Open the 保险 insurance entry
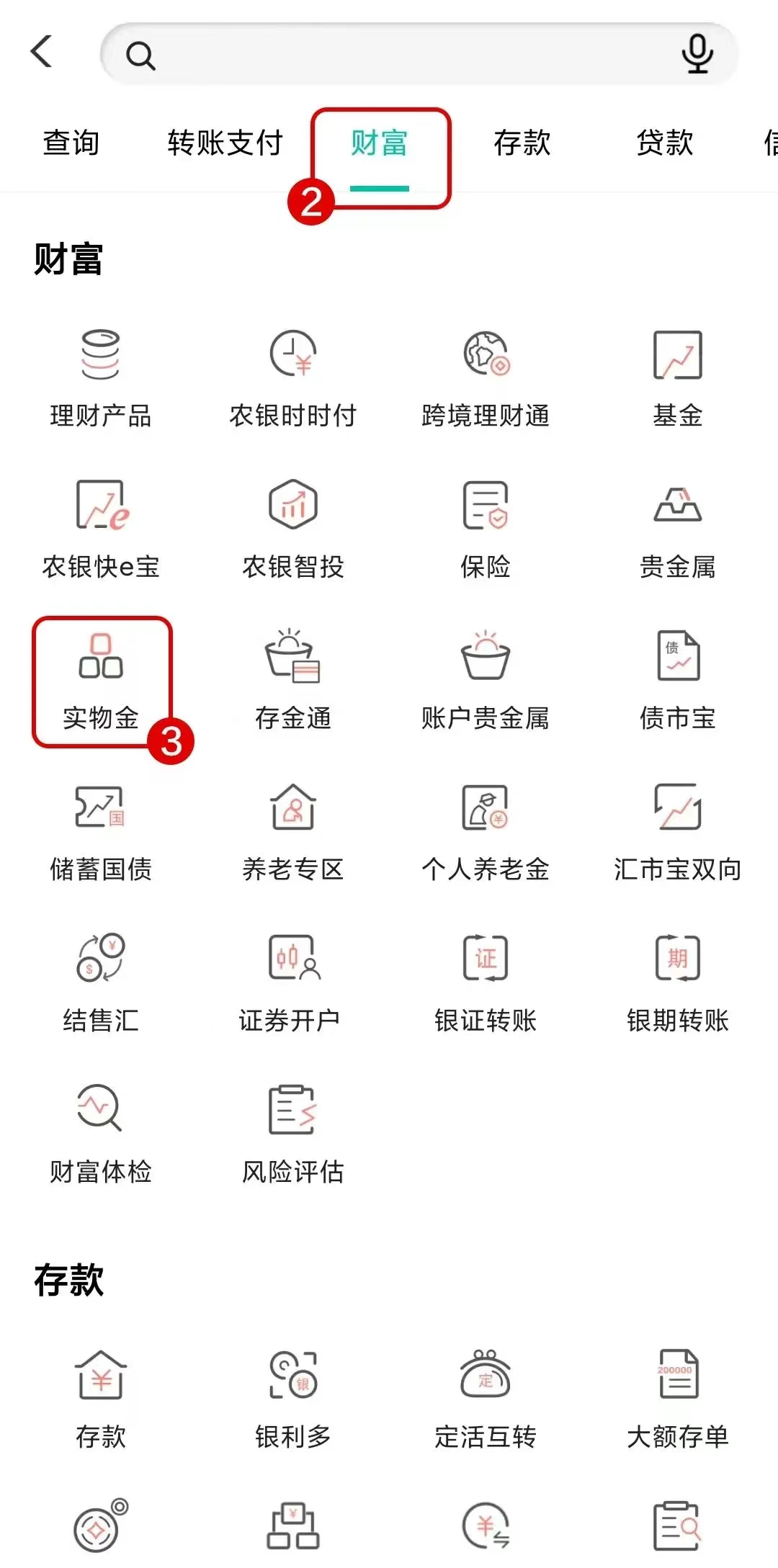This screenshot has width=778, height=1568. click(485, 531)
